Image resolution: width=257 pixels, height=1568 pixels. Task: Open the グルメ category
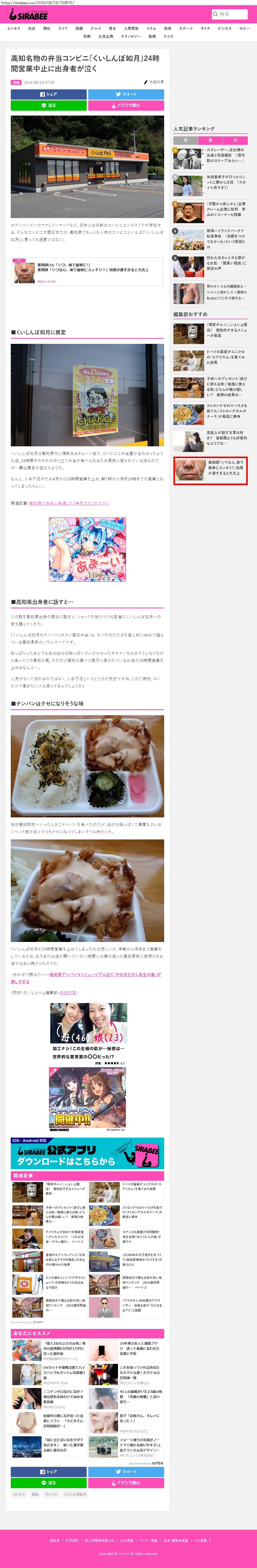point(96,28)
